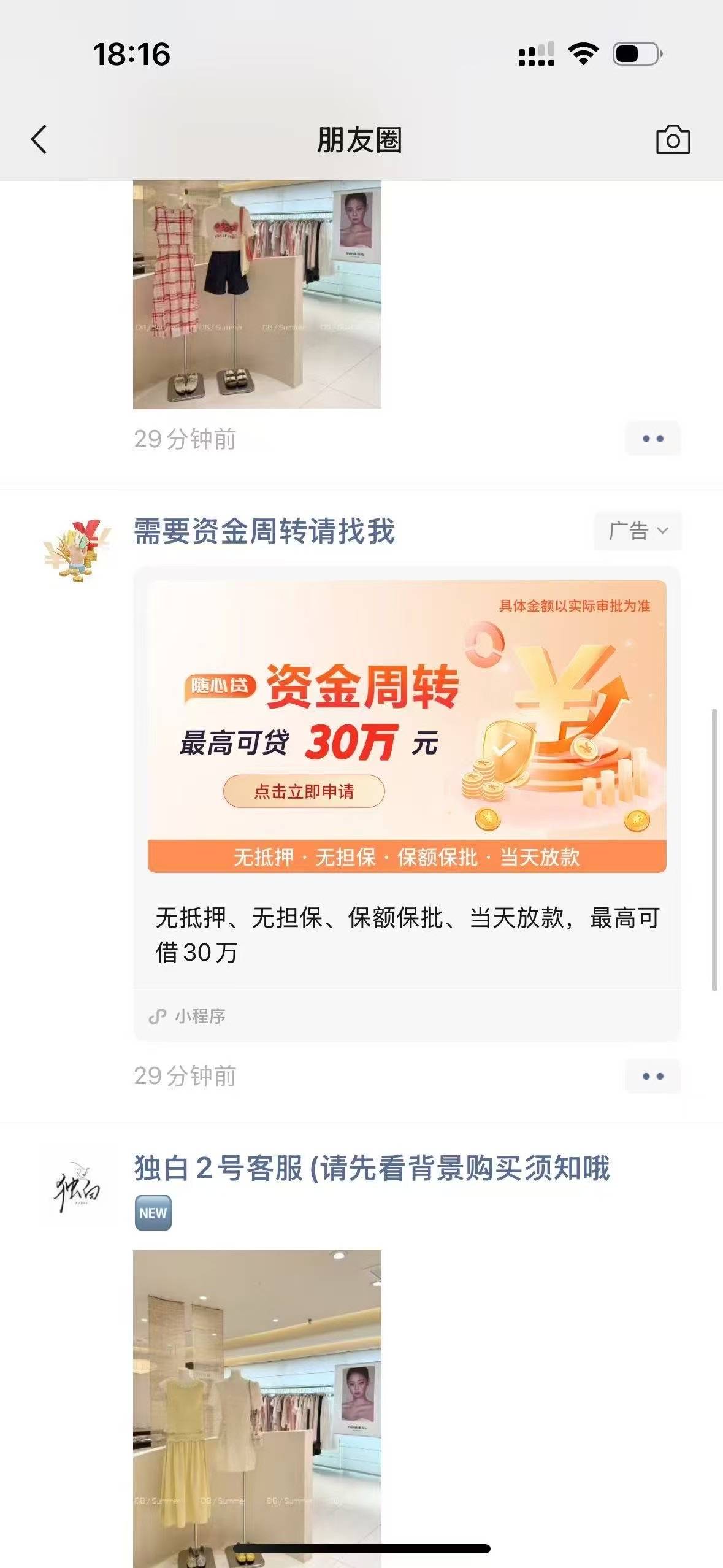723x1568 pixels.
Task: Open the profile of 独白2号客服
Action: click(372, 1168)
